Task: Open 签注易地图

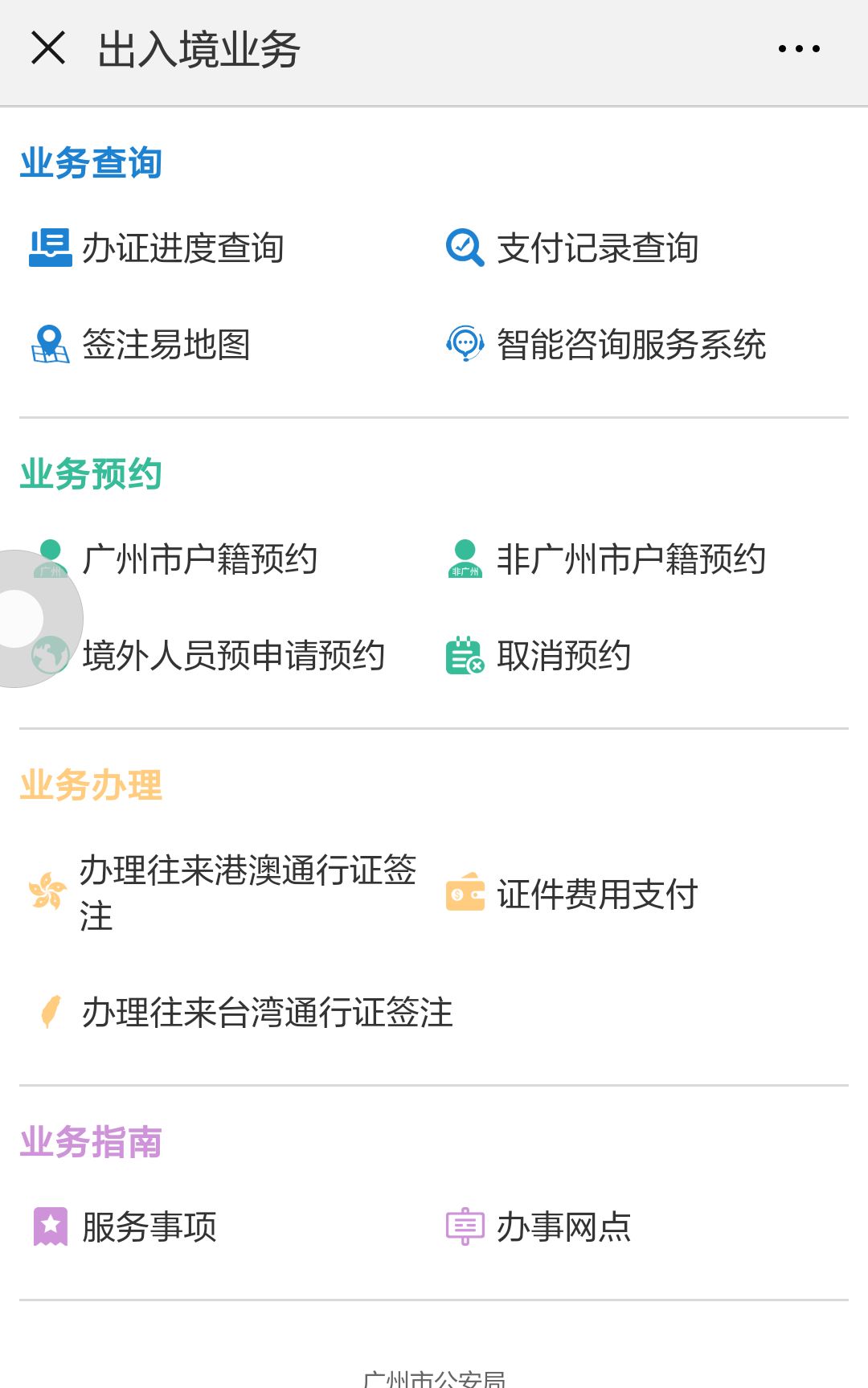Action: 166,344
